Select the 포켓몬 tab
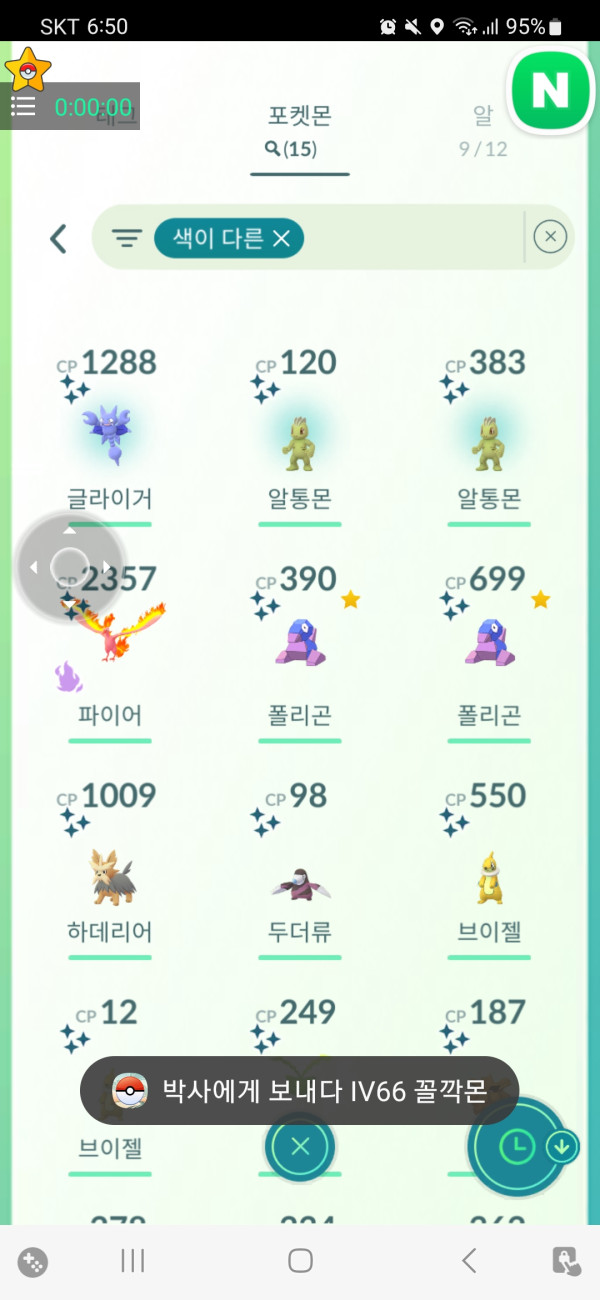Image resolution: width=600 pixels, height=1300 pixels. [299, 130]
